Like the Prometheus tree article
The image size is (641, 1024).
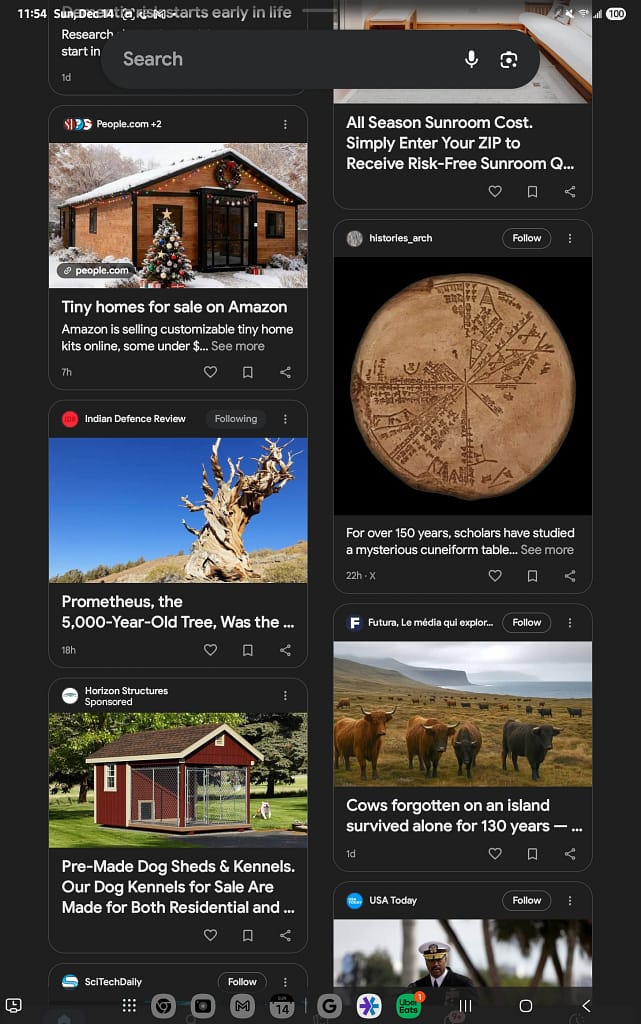(x=210, y=650)
